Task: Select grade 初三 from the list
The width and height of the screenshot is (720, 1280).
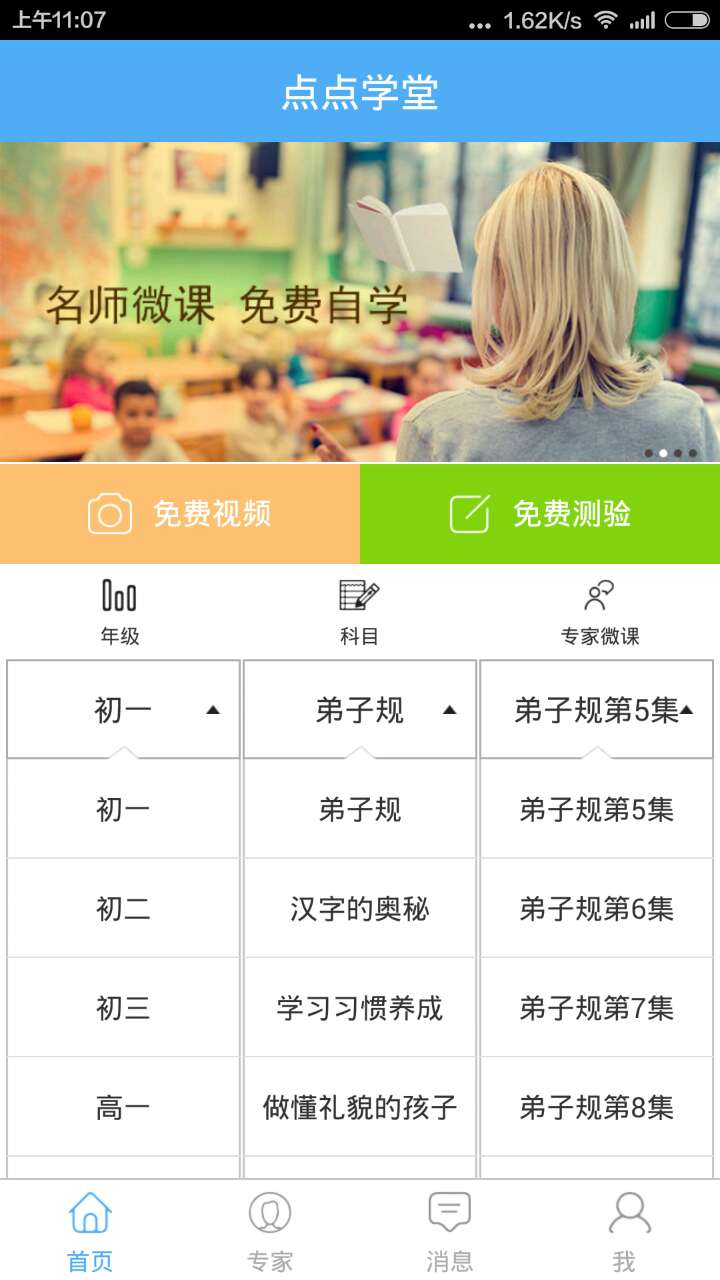Action: pos(123,1008)
